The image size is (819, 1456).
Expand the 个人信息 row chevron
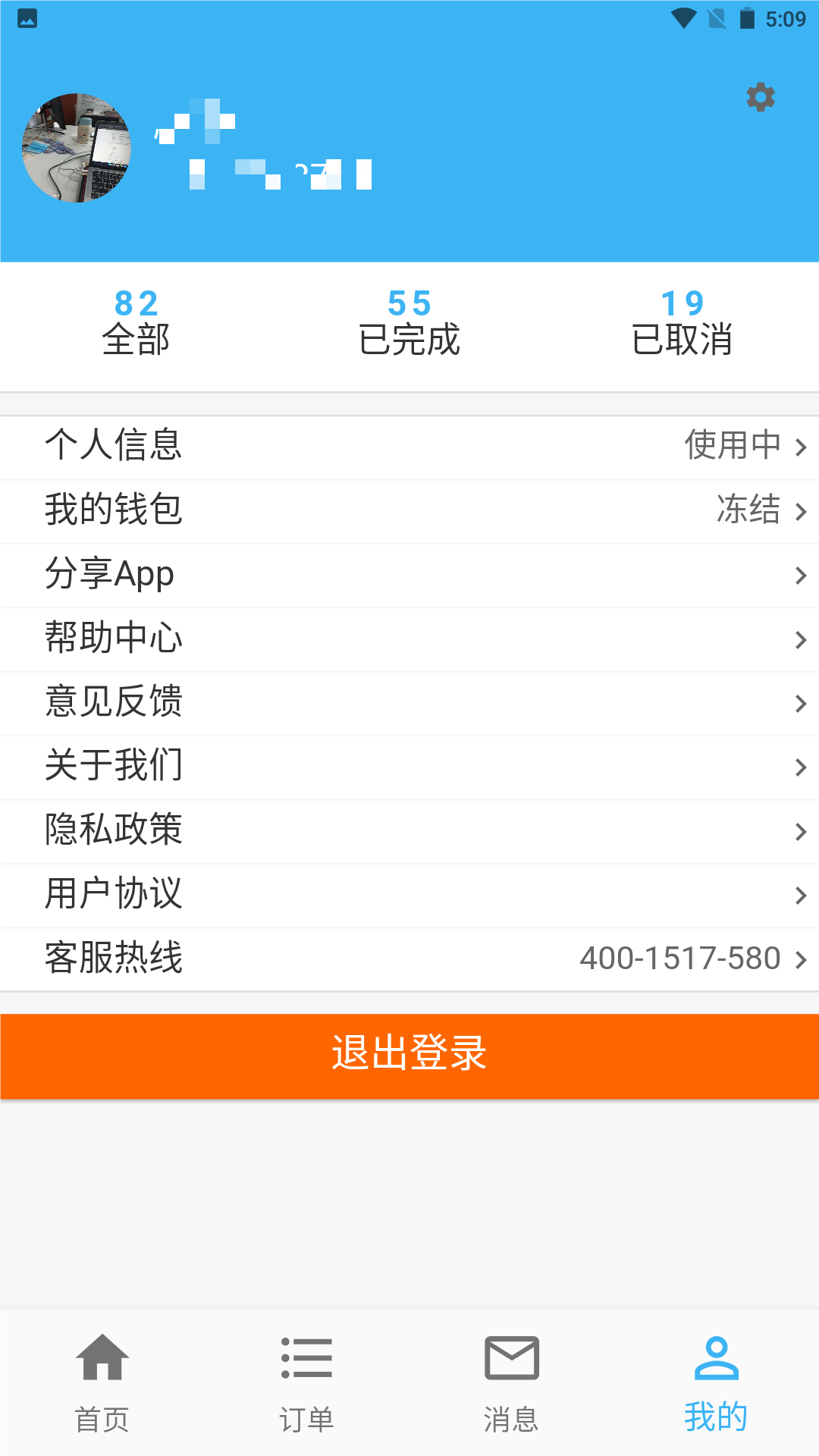tap(802, 447)
